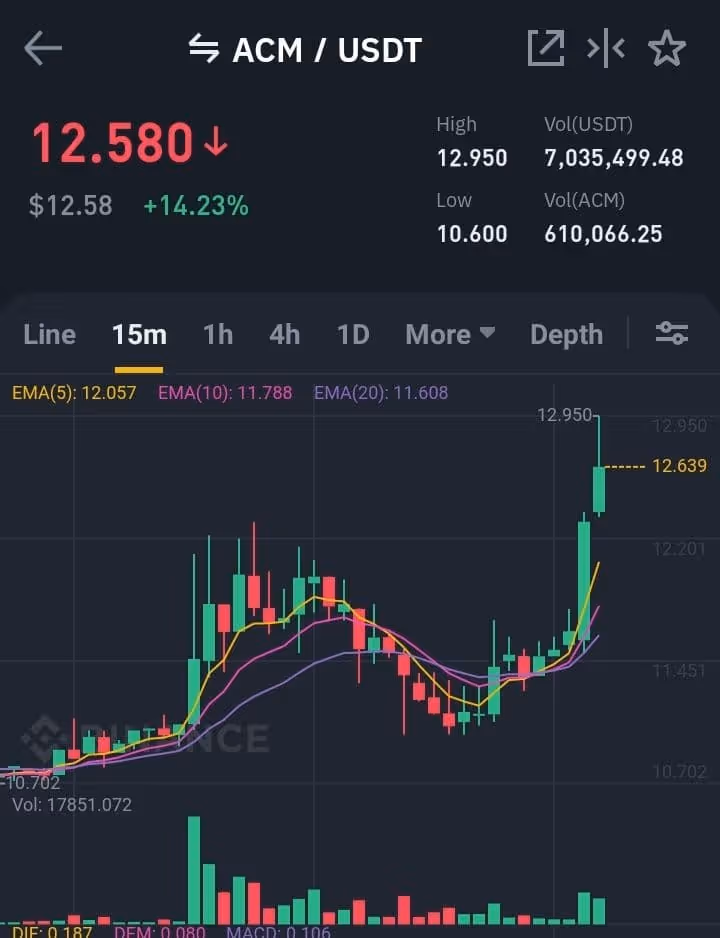Viewport: 720px width, 938px height.
Task: Select the 15m interval
Action: [139, 334]
